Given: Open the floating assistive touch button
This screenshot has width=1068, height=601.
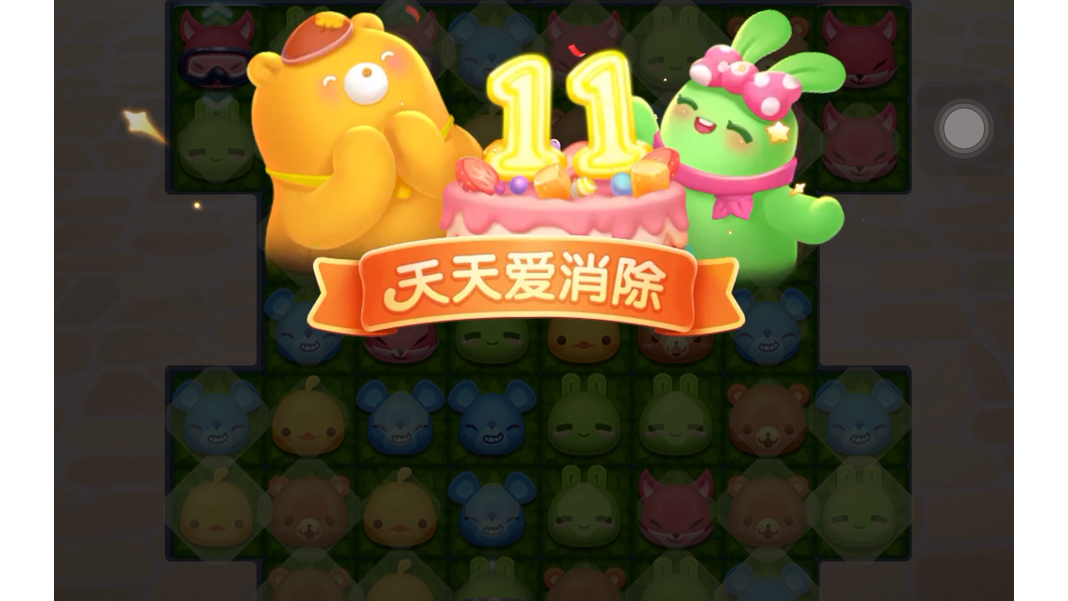Looking at the screenshot, I should pos(964,128).
